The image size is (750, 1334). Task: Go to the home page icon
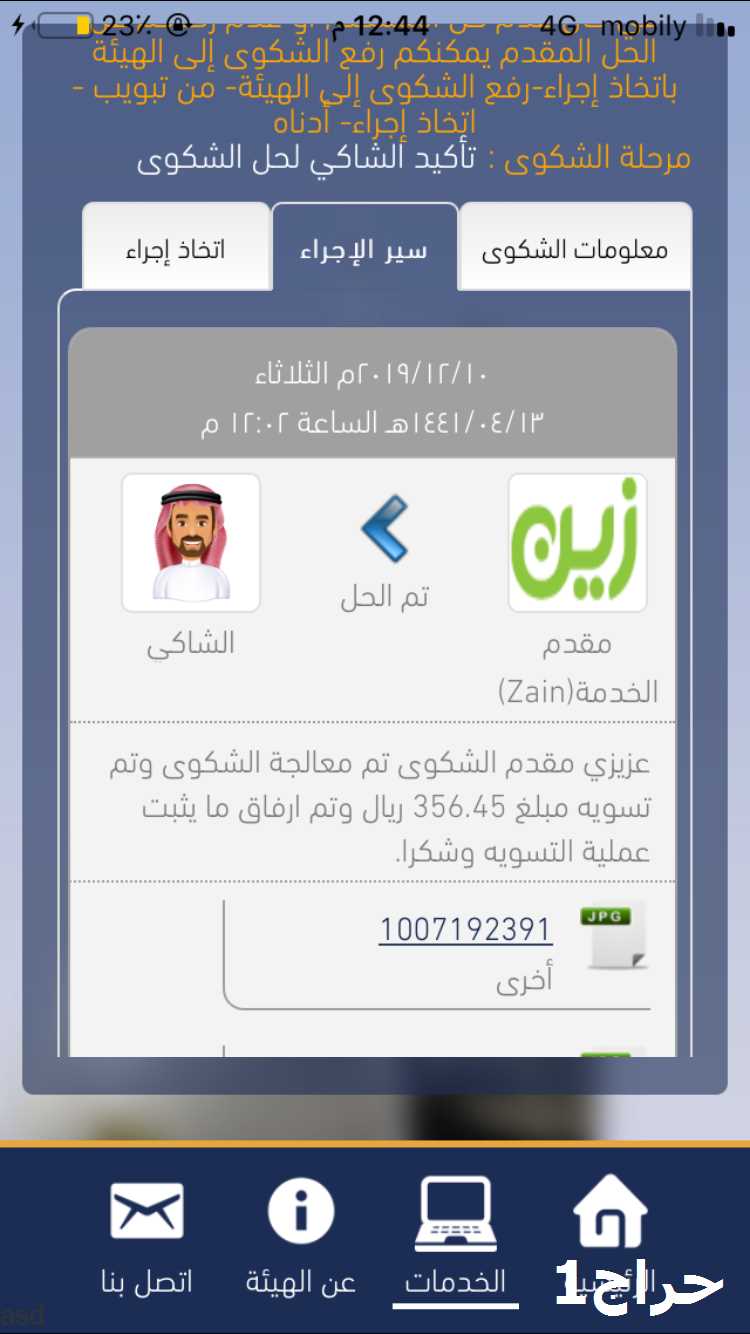[x=608, y=1212]
